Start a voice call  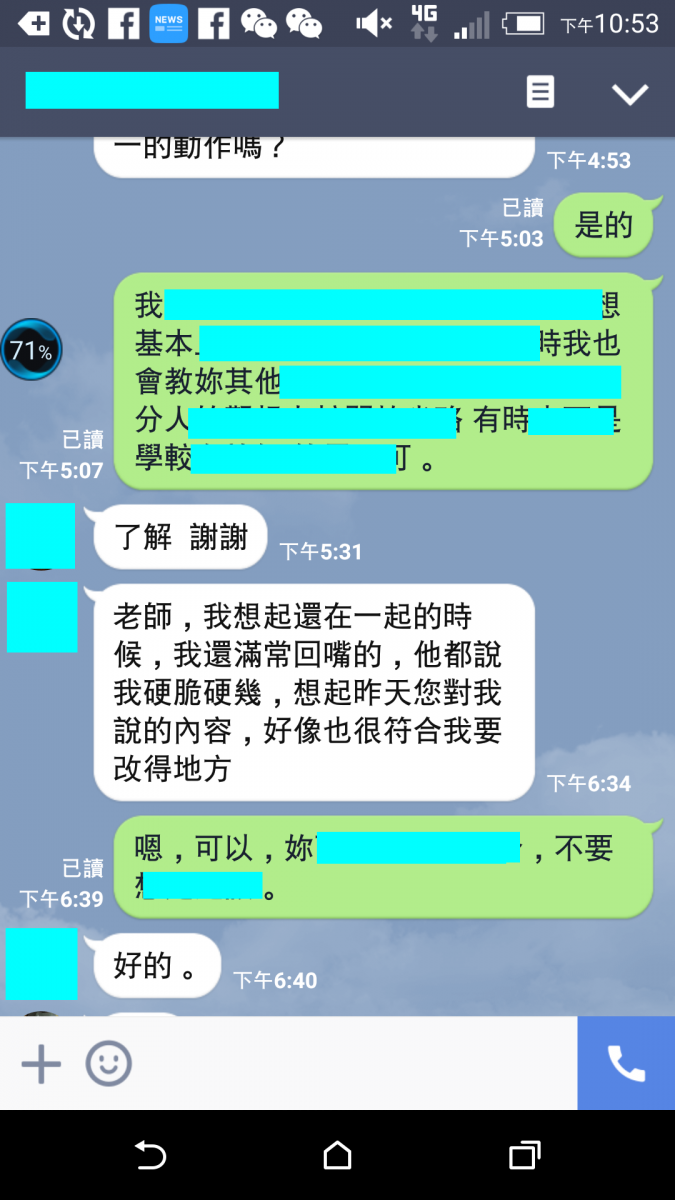(626, 1064)
